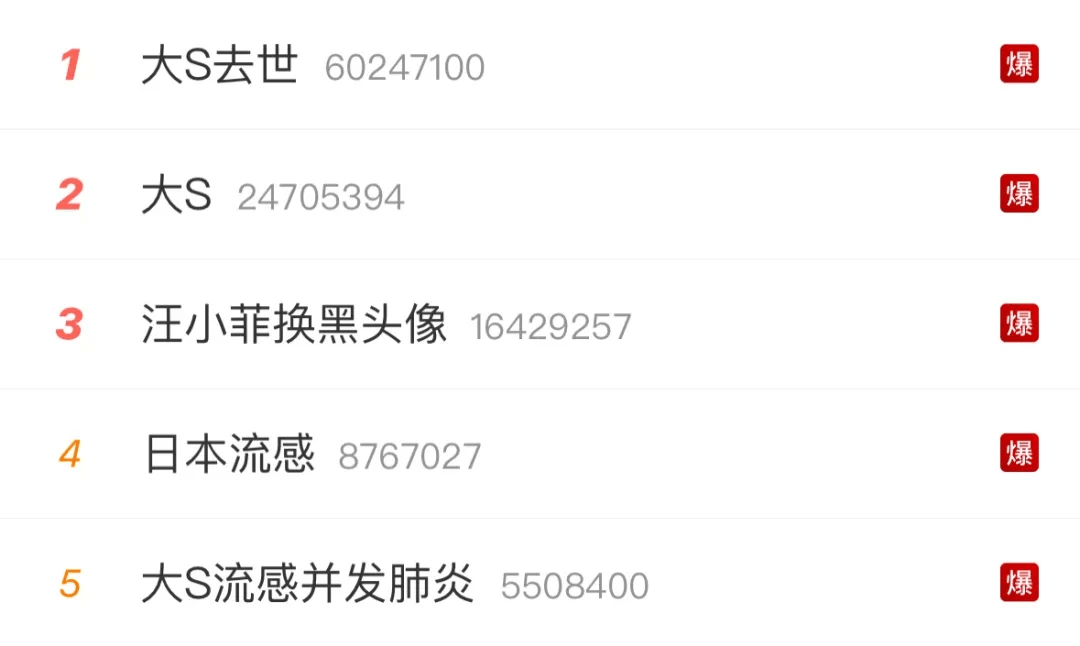Open the top trending topic 大S去世

click(x=220, y=66)
